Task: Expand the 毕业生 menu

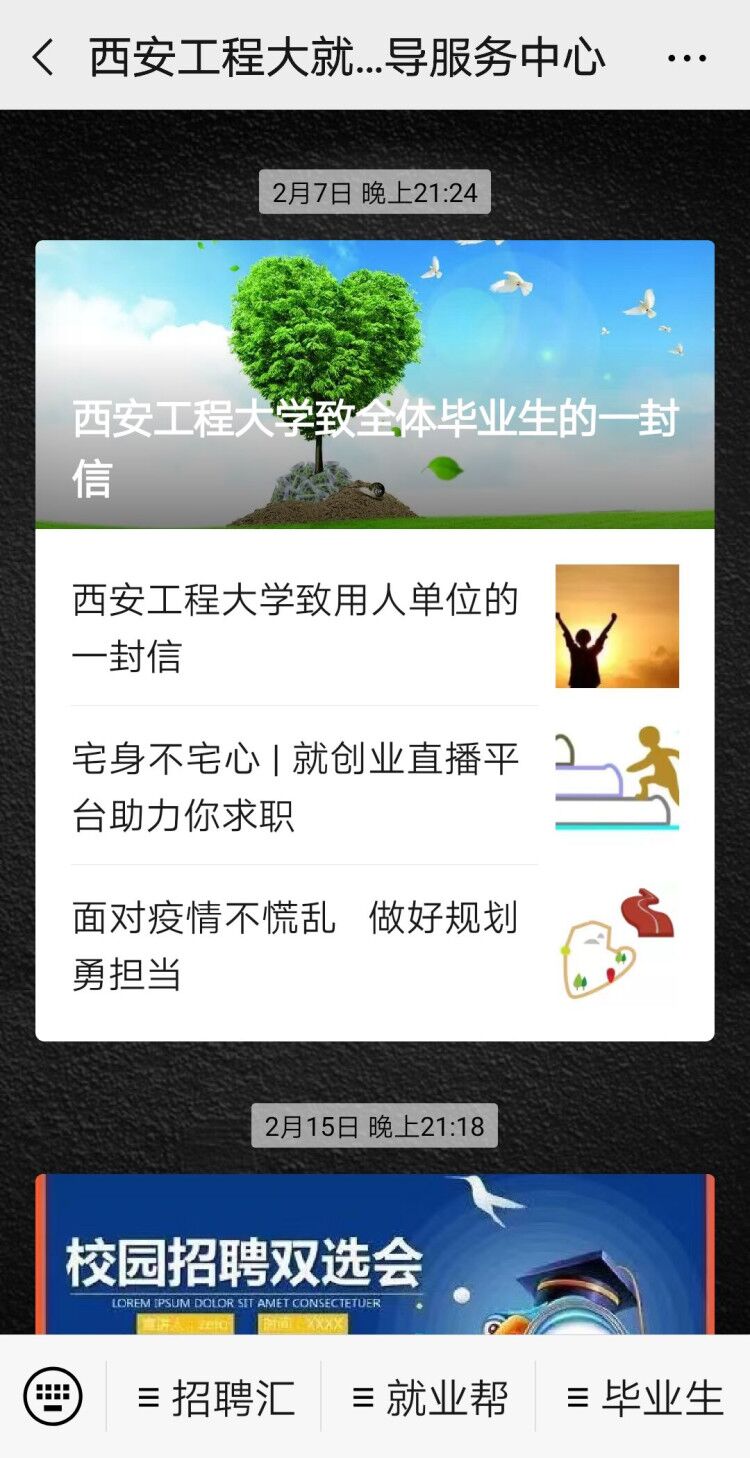Action: [643, 1397]
